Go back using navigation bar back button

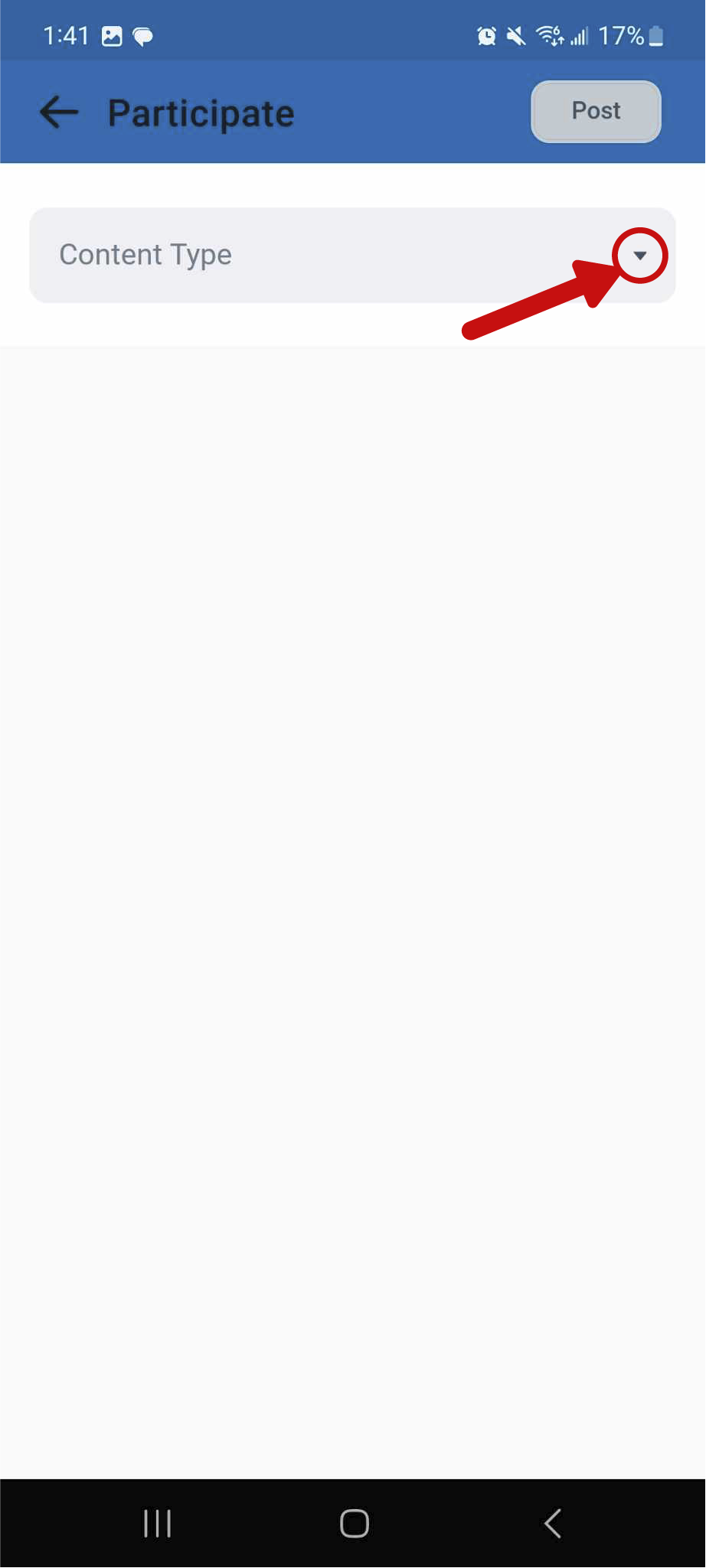click(553, 1523)
